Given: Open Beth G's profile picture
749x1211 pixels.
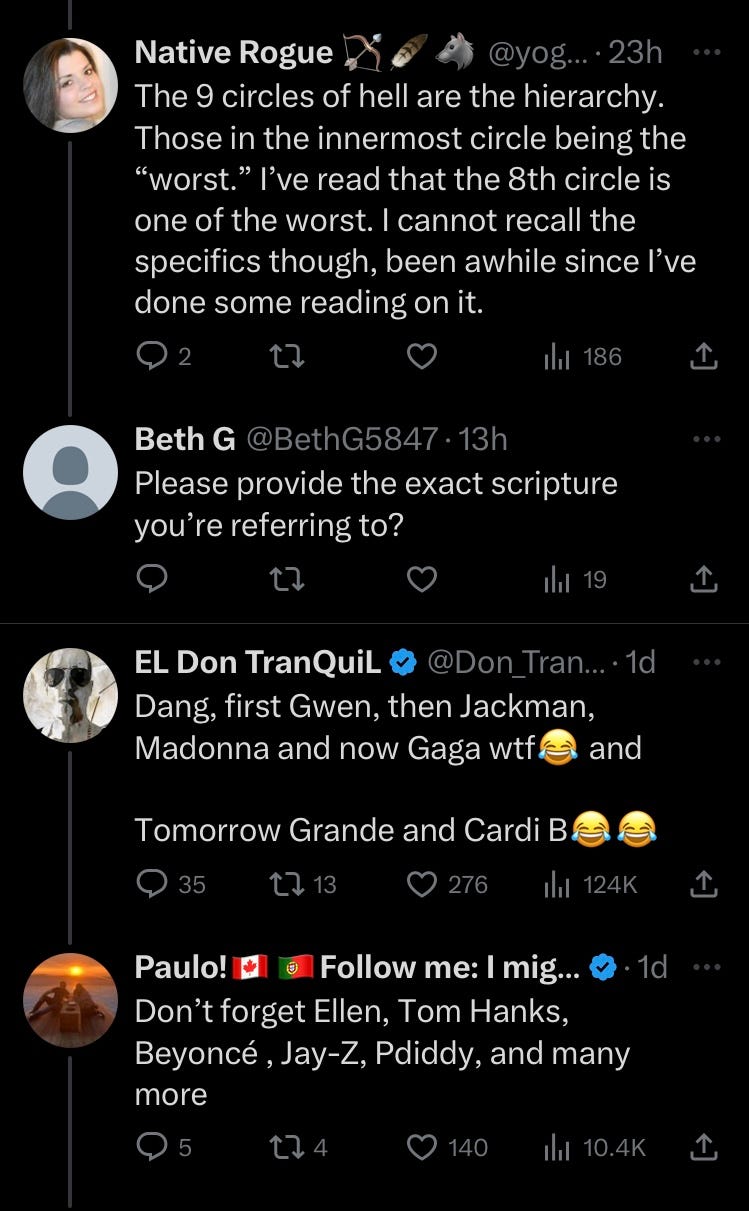Looking at the screenshot, I should (71, 472).
